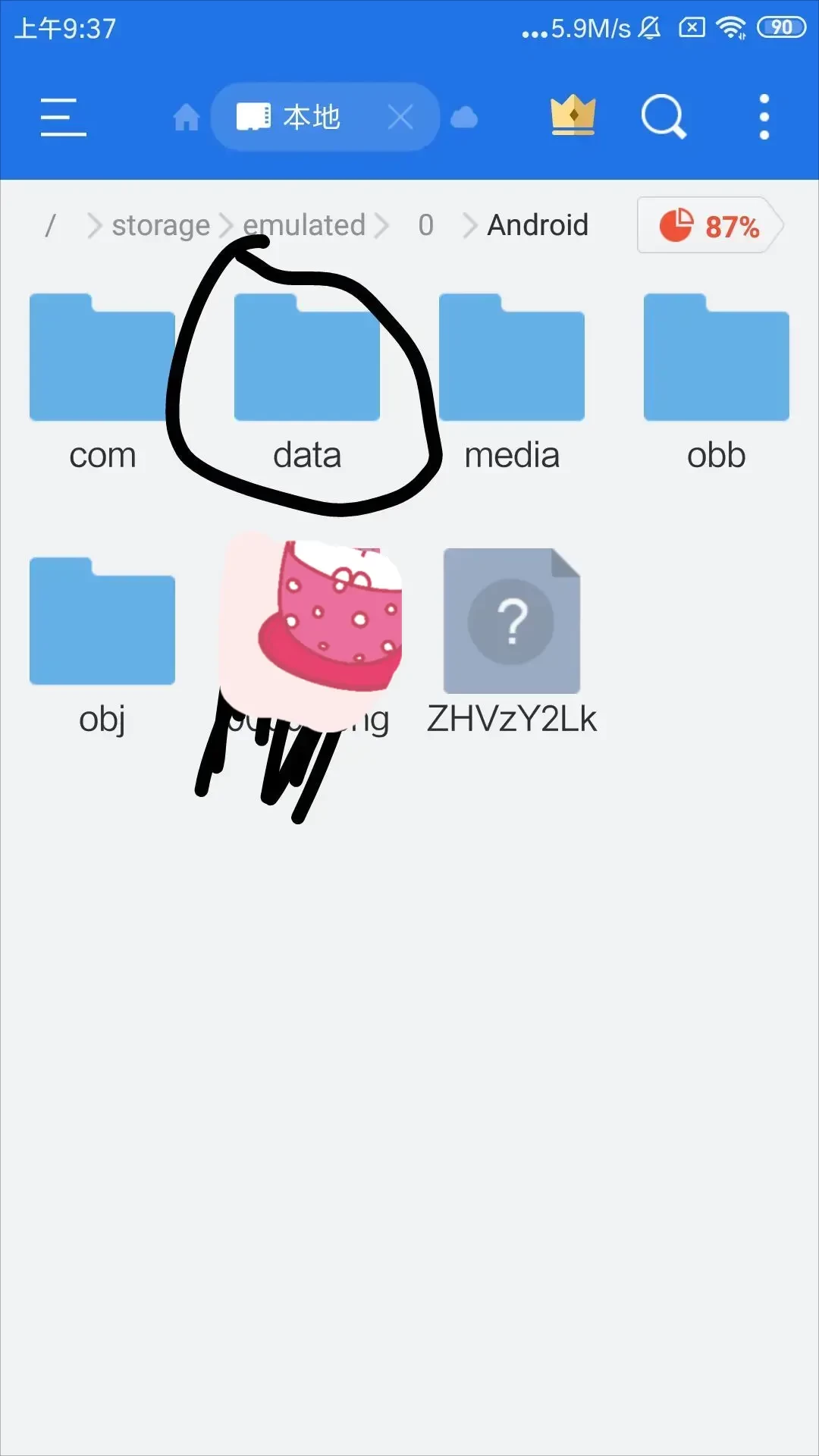Jump to the storage breadcrumb
The height and width of the screenshot is (1456, 819).
click(161, 225)
